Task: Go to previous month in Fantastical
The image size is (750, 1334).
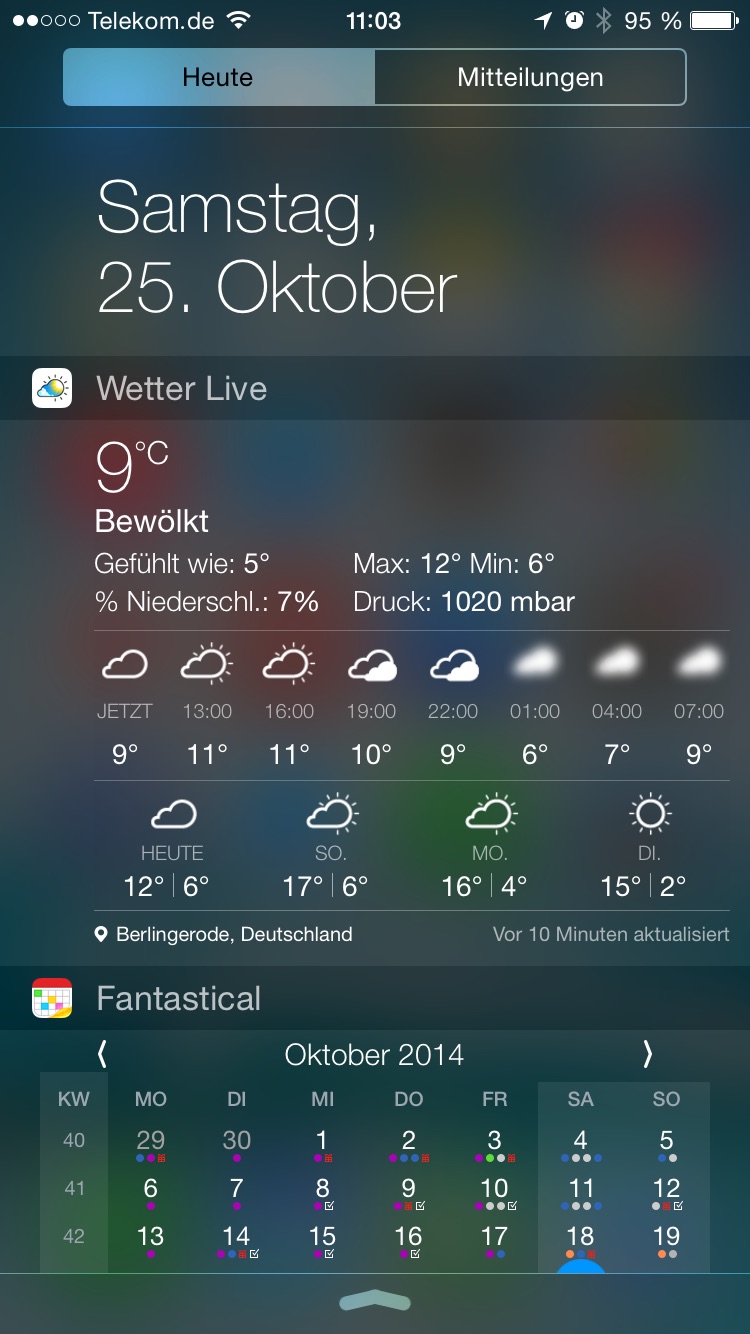Action: [102, 1053]
